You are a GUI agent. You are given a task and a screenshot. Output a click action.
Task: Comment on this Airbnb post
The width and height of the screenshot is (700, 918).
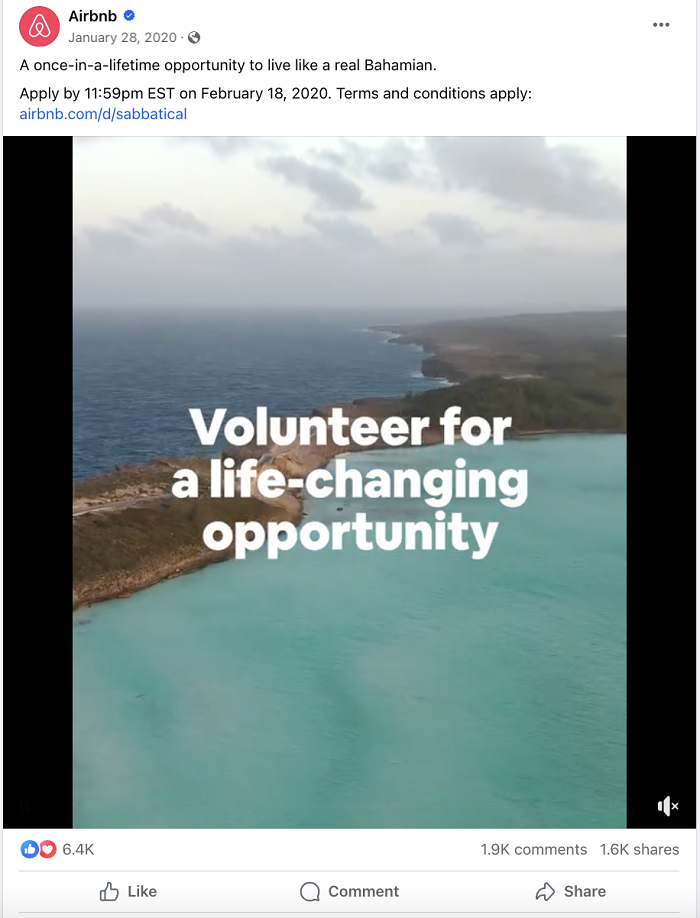click(349, 891)
